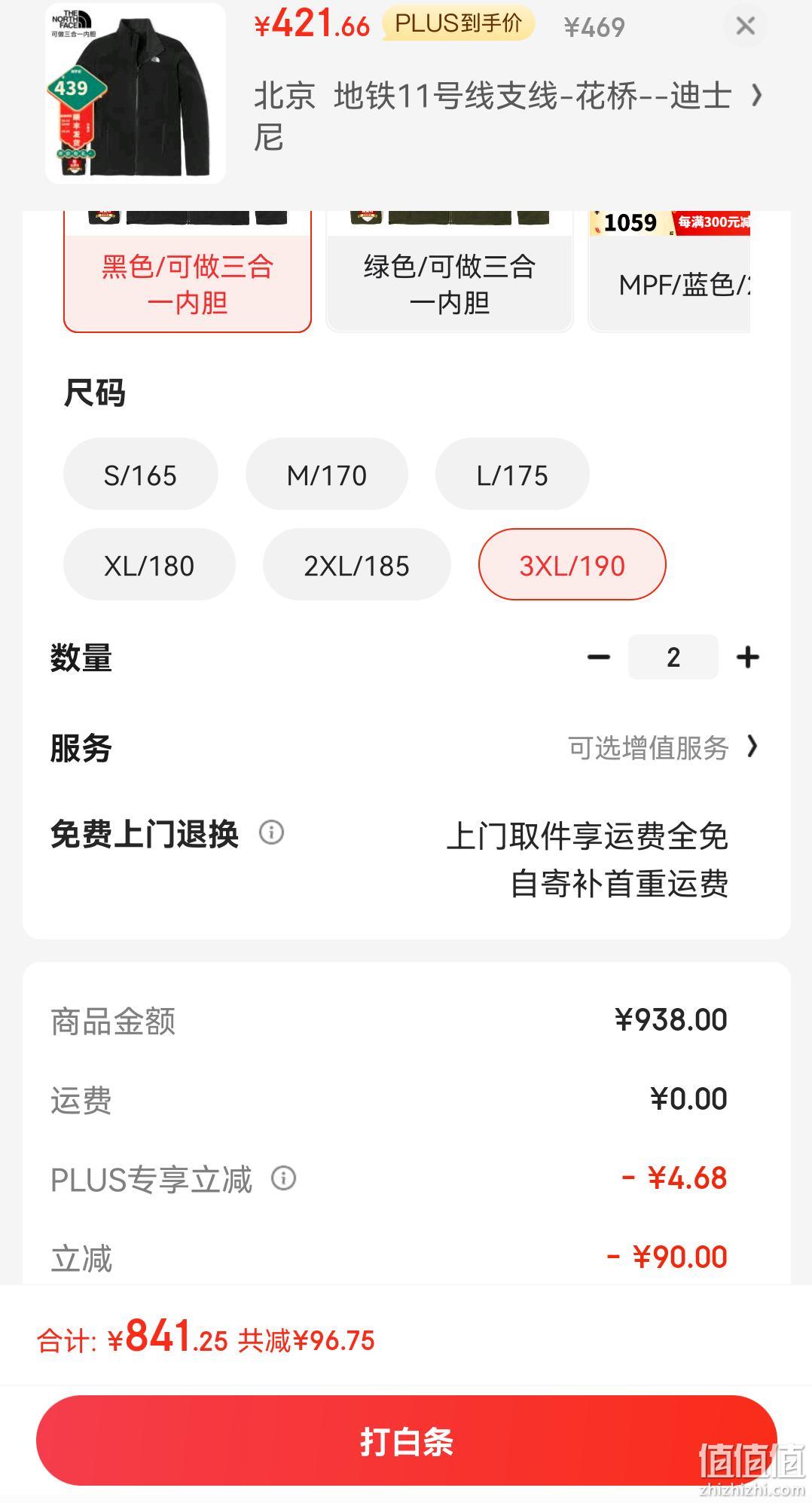Open 可选增值服务 service options
This screenshot has width=812, height=1503.
[663, 748]
